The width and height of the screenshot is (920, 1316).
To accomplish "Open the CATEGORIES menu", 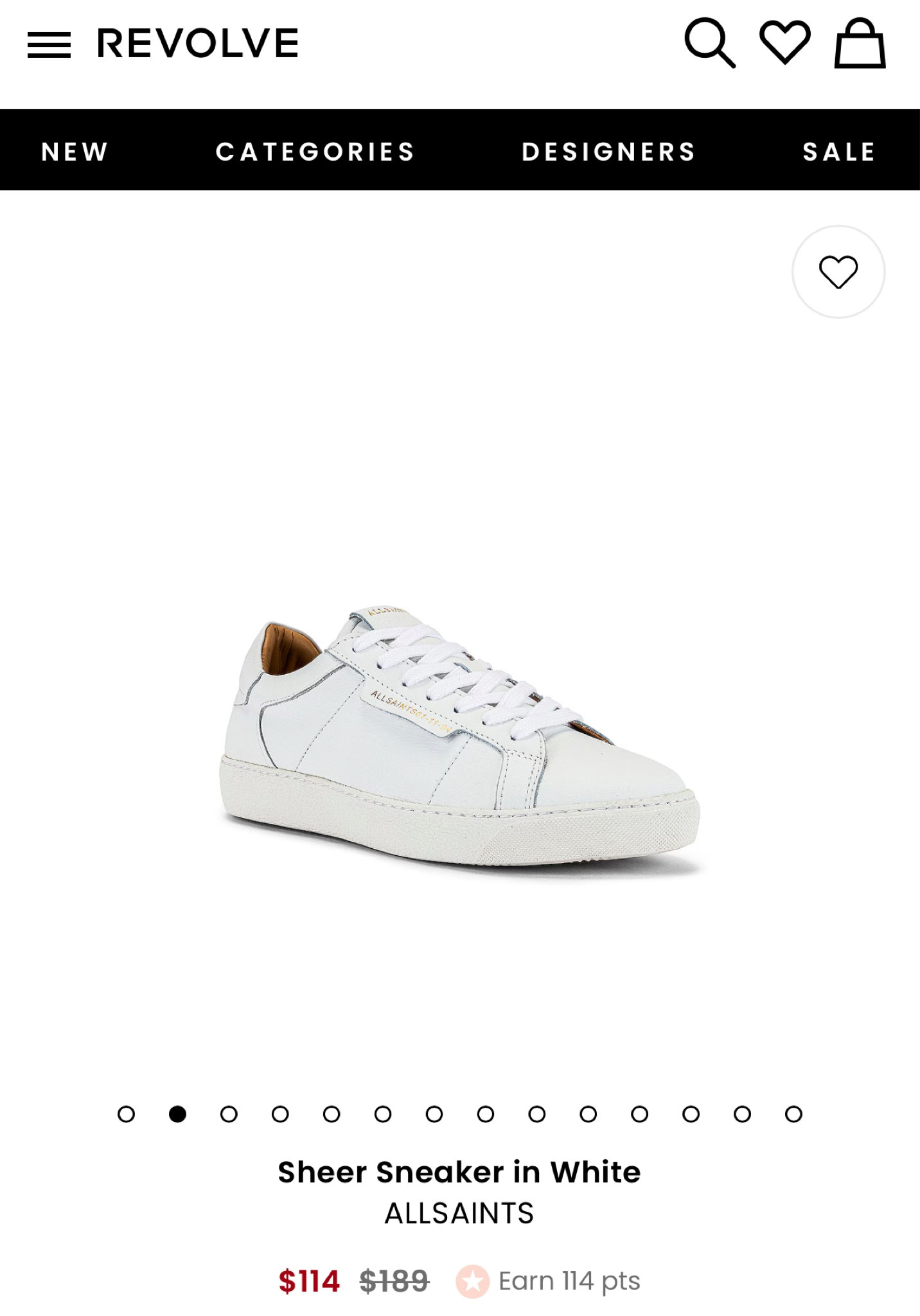I will 315,152.
